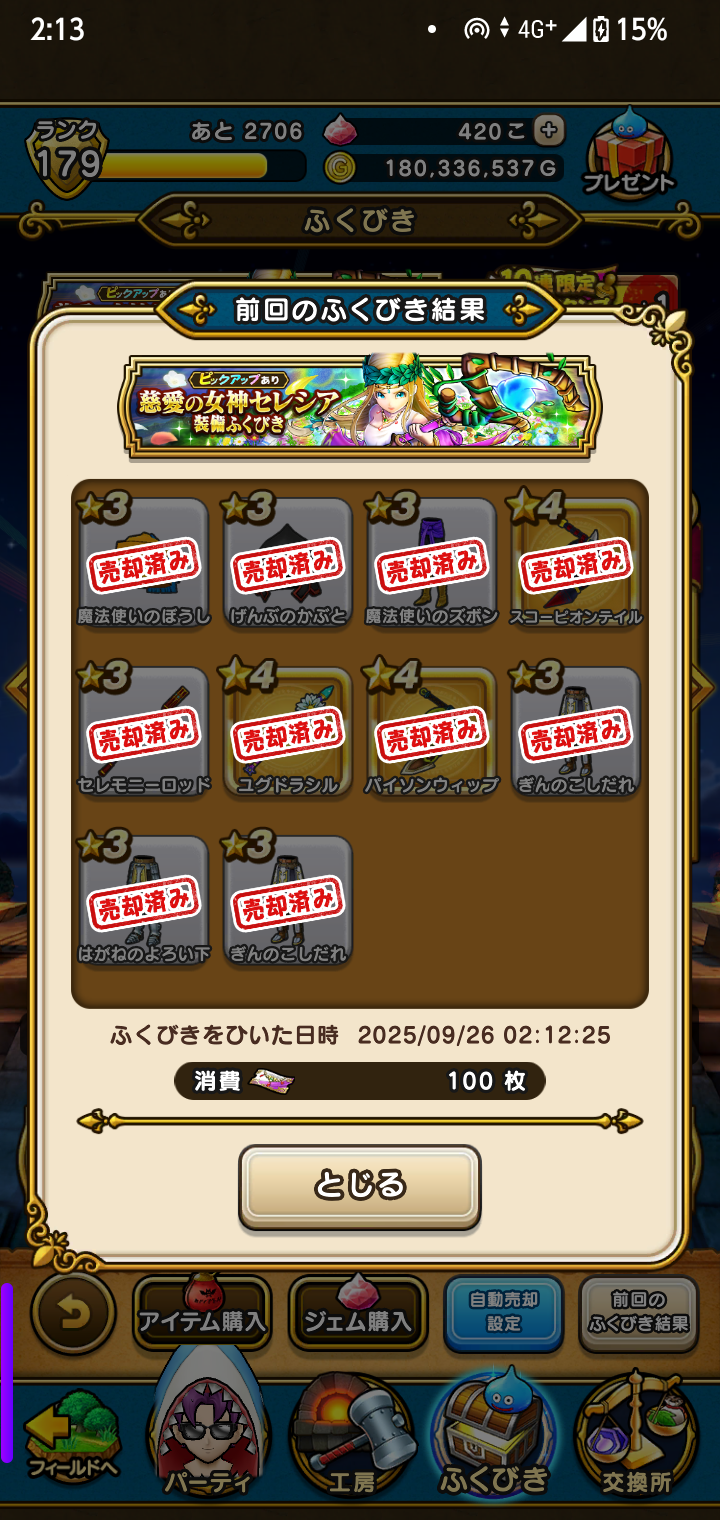The height and width of the screenshot is (1520, 720).
Task: Add gems with the plus icon
Action: pyautogui.click(x=548, y=130)
